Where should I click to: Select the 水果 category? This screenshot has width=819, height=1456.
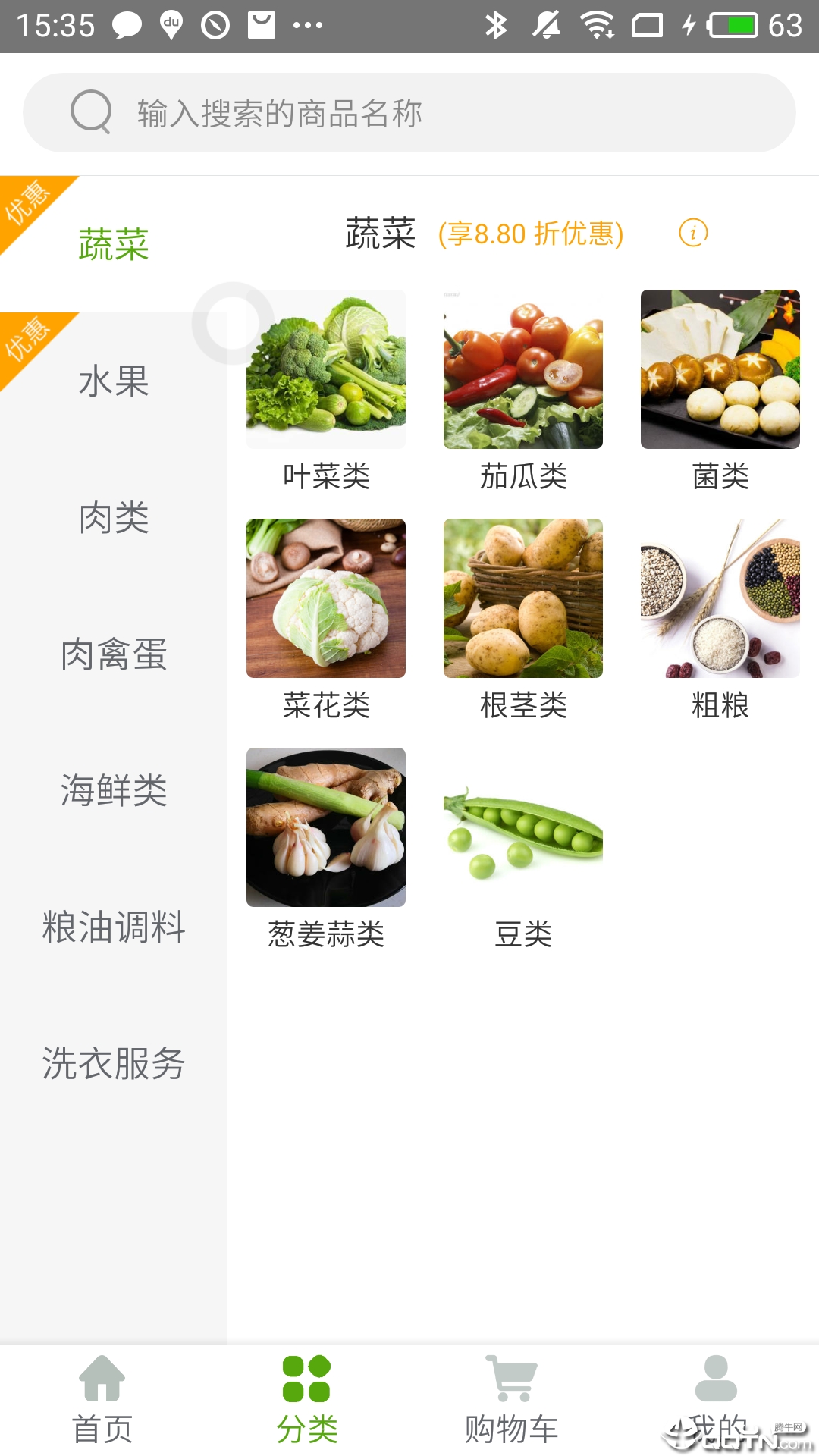tap(114, 381)
